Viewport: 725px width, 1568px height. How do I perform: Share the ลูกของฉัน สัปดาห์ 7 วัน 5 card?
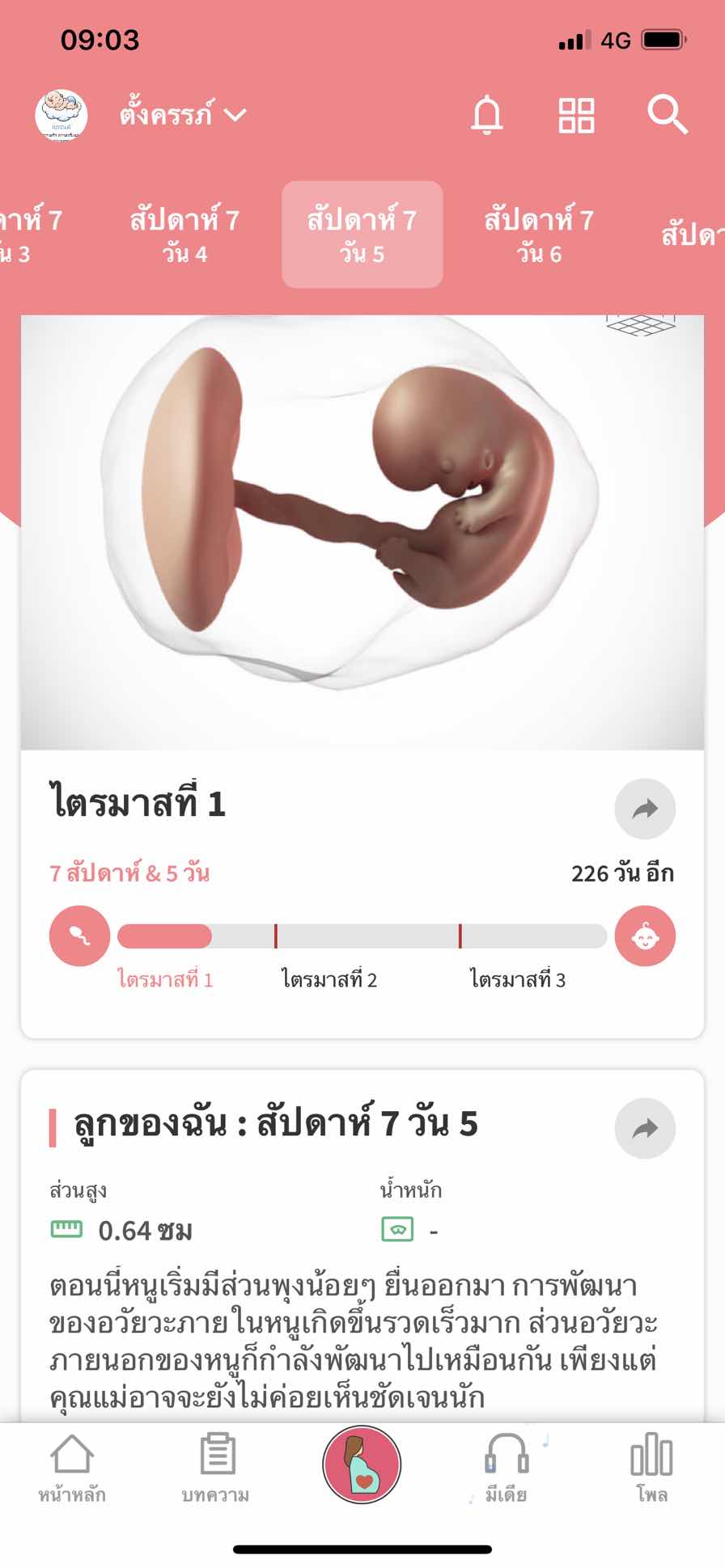645,1128
